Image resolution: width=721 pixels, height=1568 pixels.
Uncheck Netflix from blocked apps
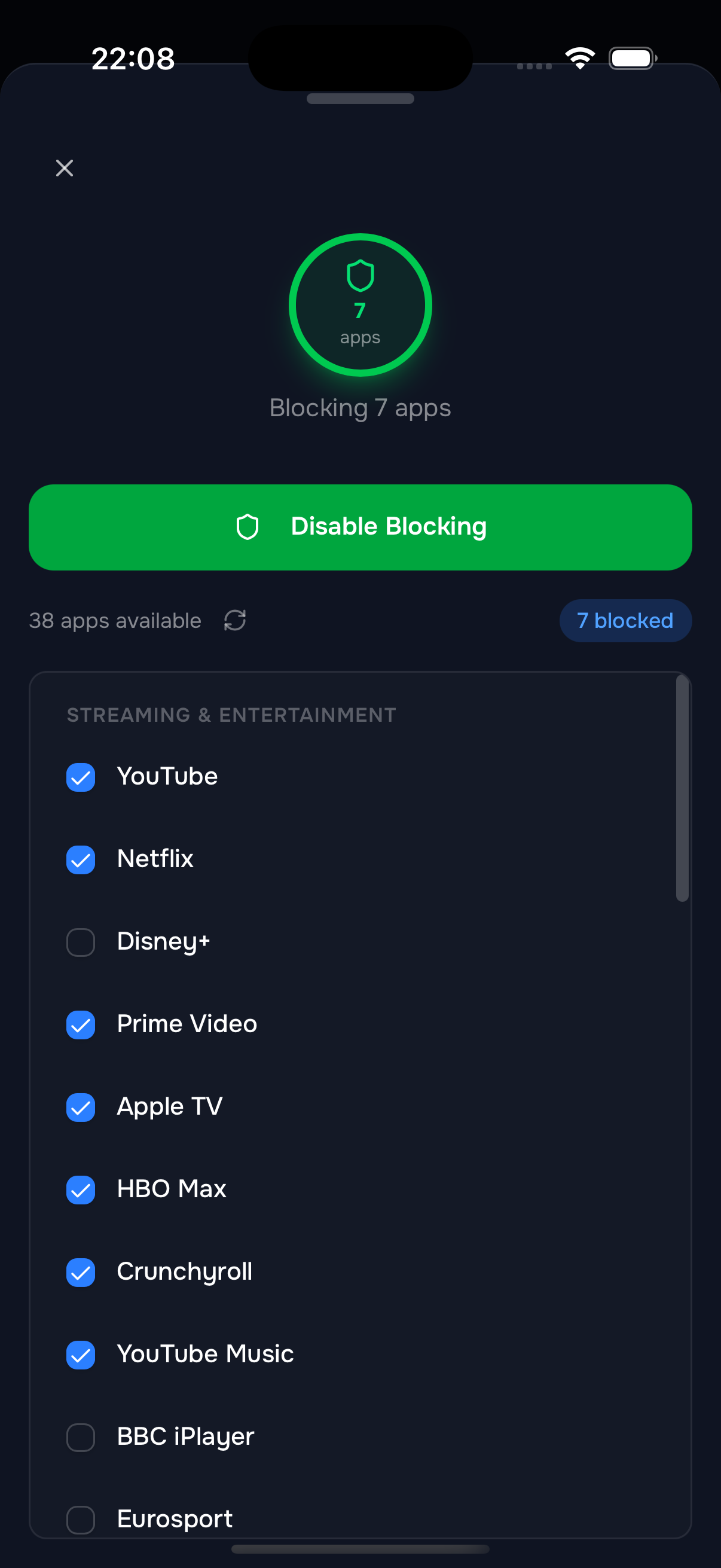point(80,859)
